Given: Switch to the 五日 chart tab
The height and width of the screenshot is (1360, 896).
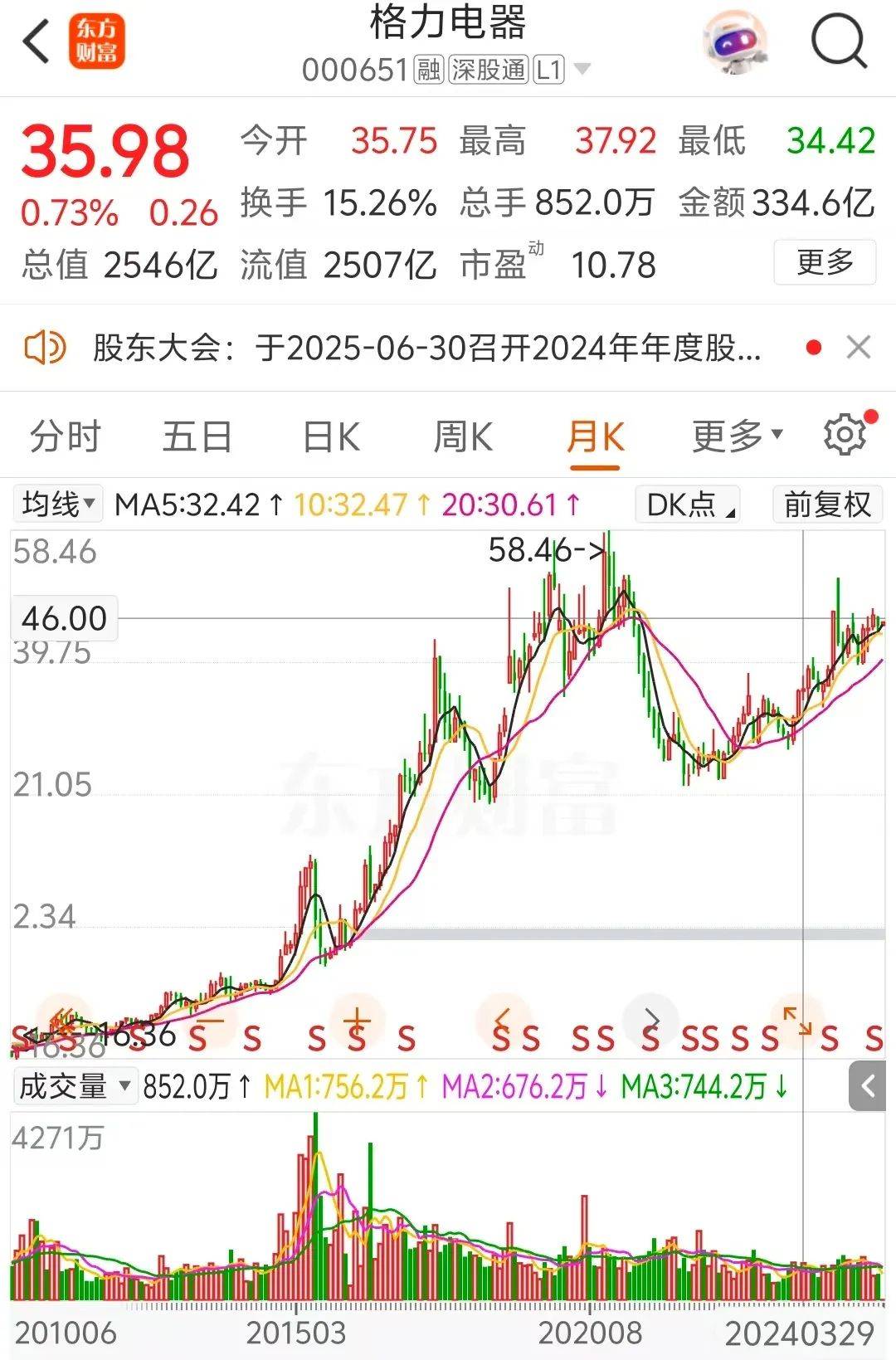Looking at the screenshot, I should tap(197, 436).
